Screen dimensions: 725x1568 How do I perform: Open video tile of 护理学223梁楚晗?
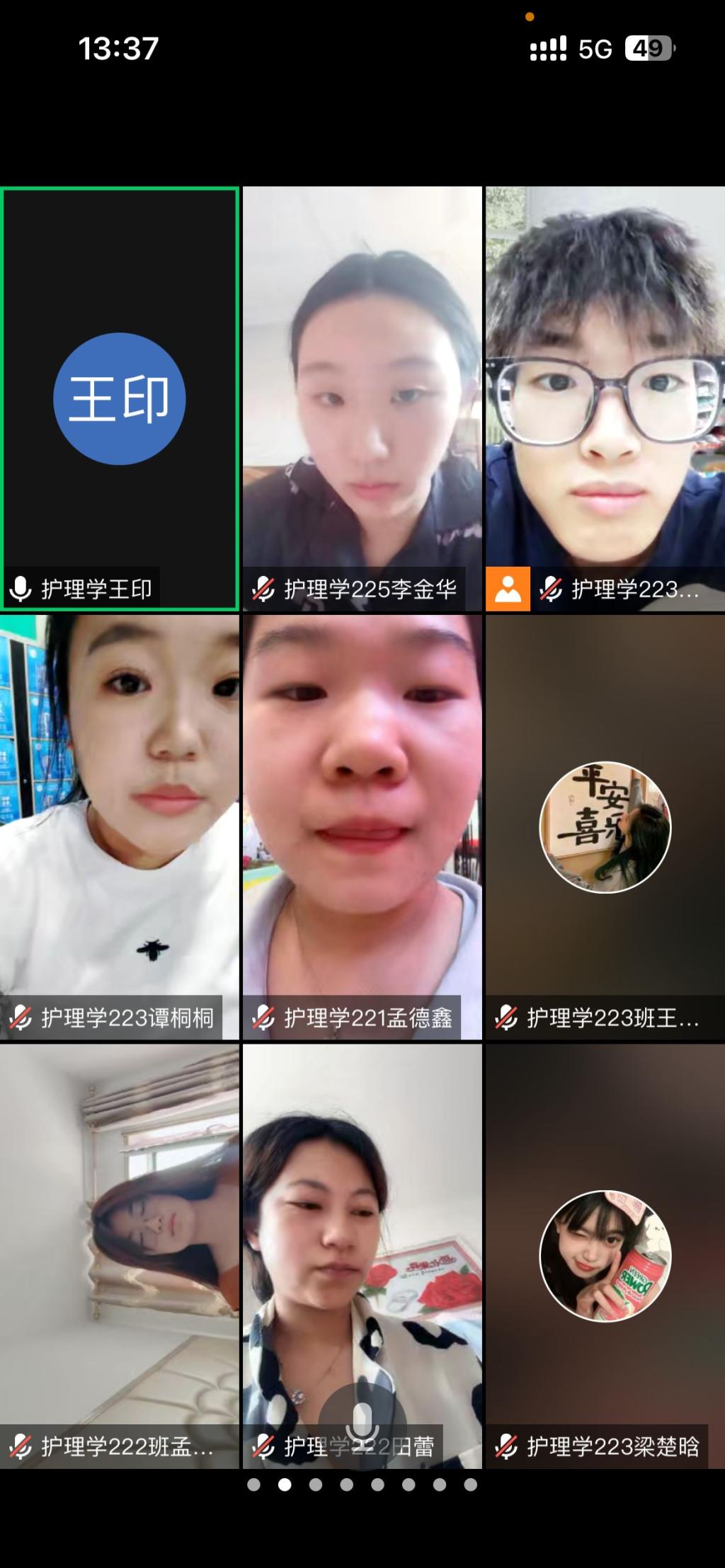605,1255
